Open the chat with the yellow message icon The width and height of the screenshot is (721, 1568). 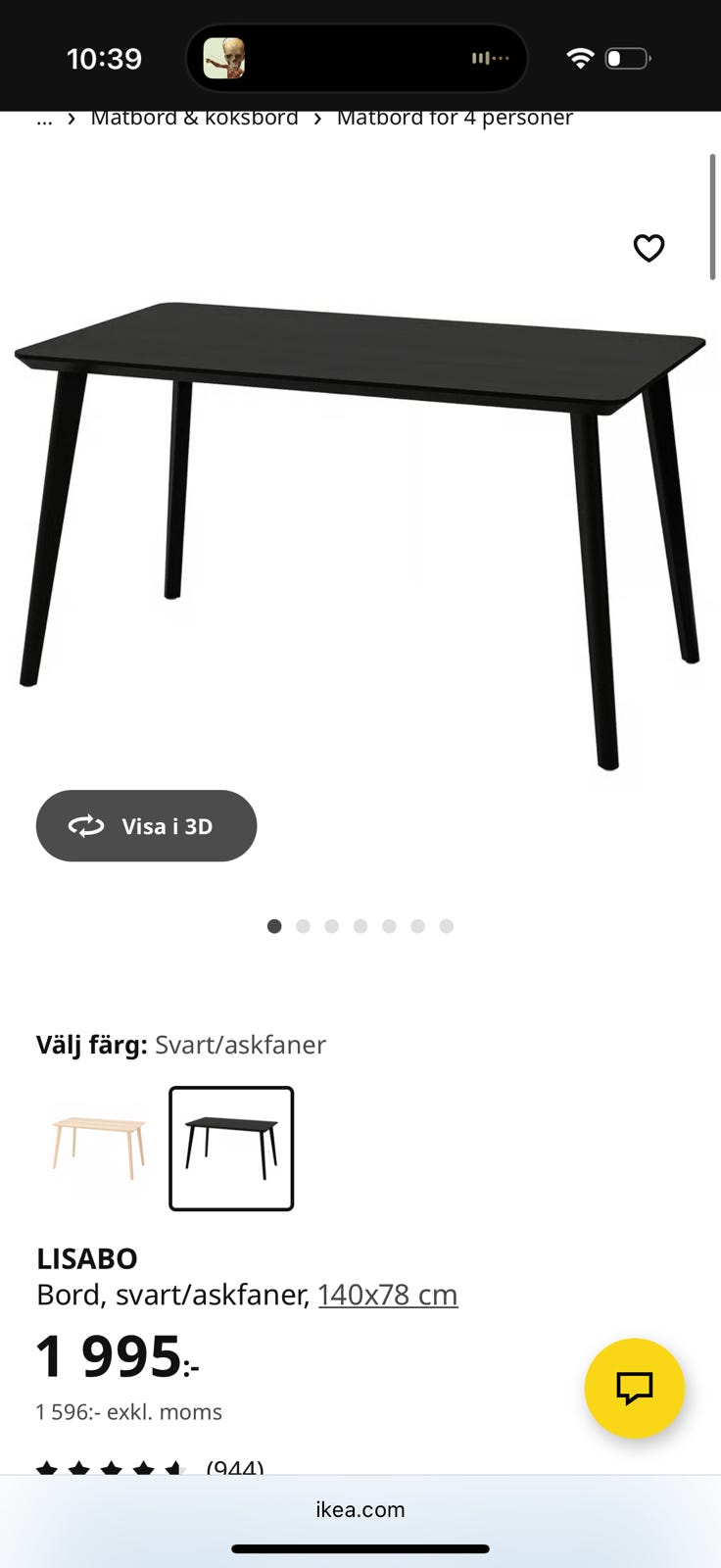click(634, 1388)
